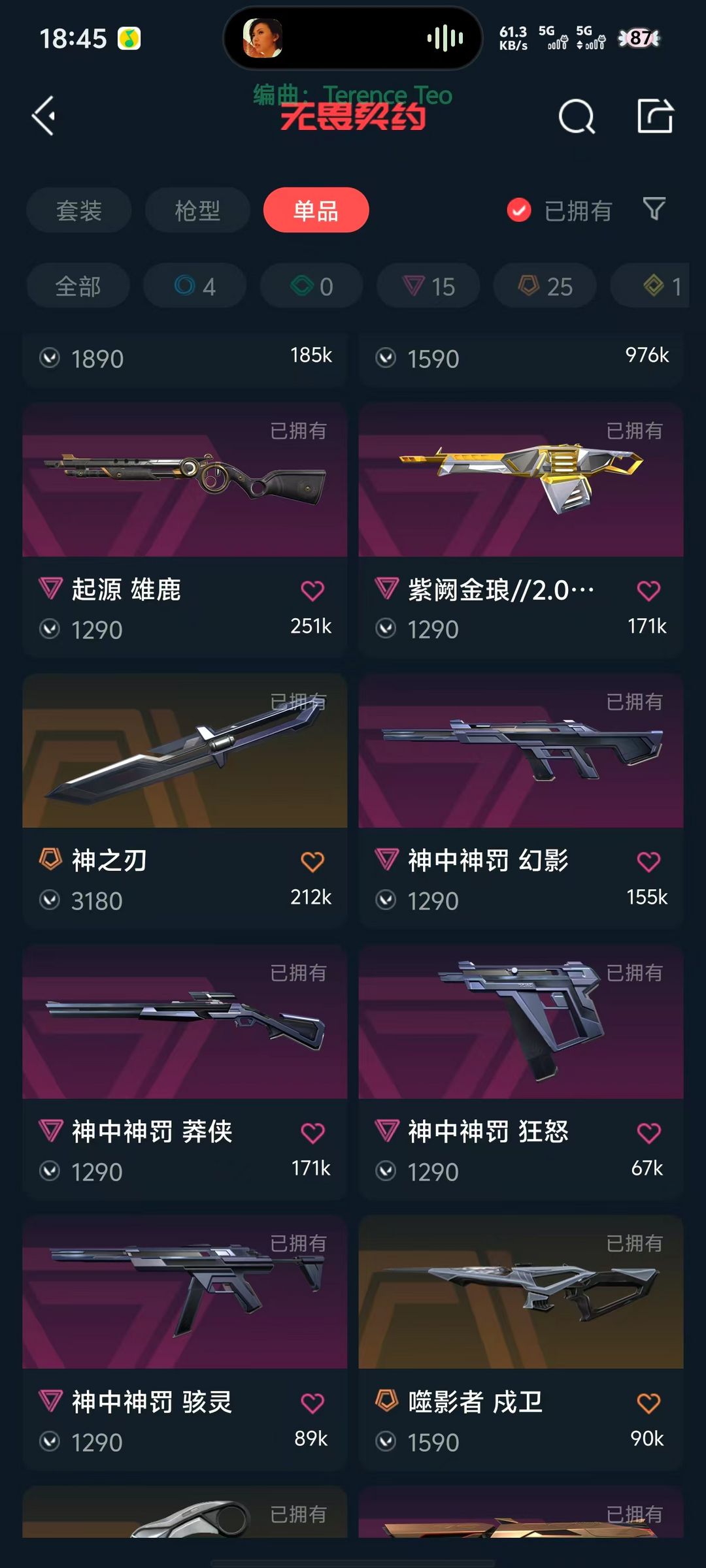Switch to the 枪型 tab

[x=197, y=210]
